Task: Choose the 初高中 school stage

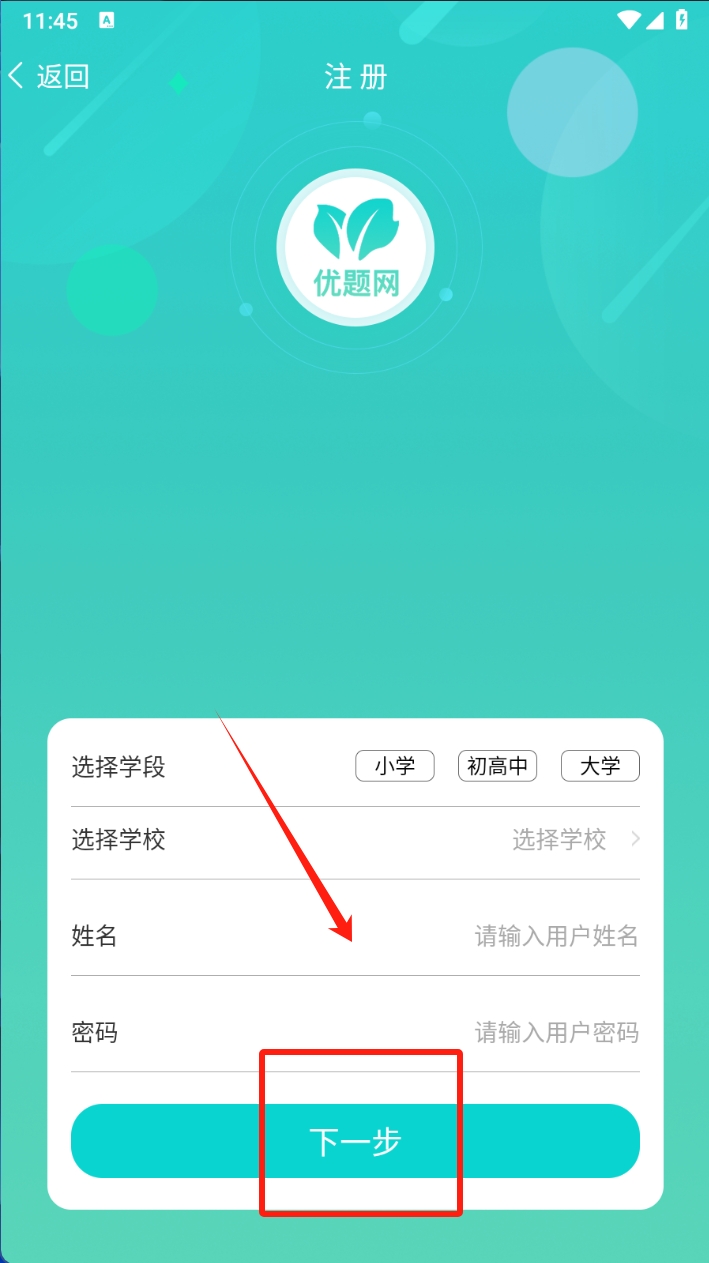Action: pyautogui.click(x=497, y=766)
